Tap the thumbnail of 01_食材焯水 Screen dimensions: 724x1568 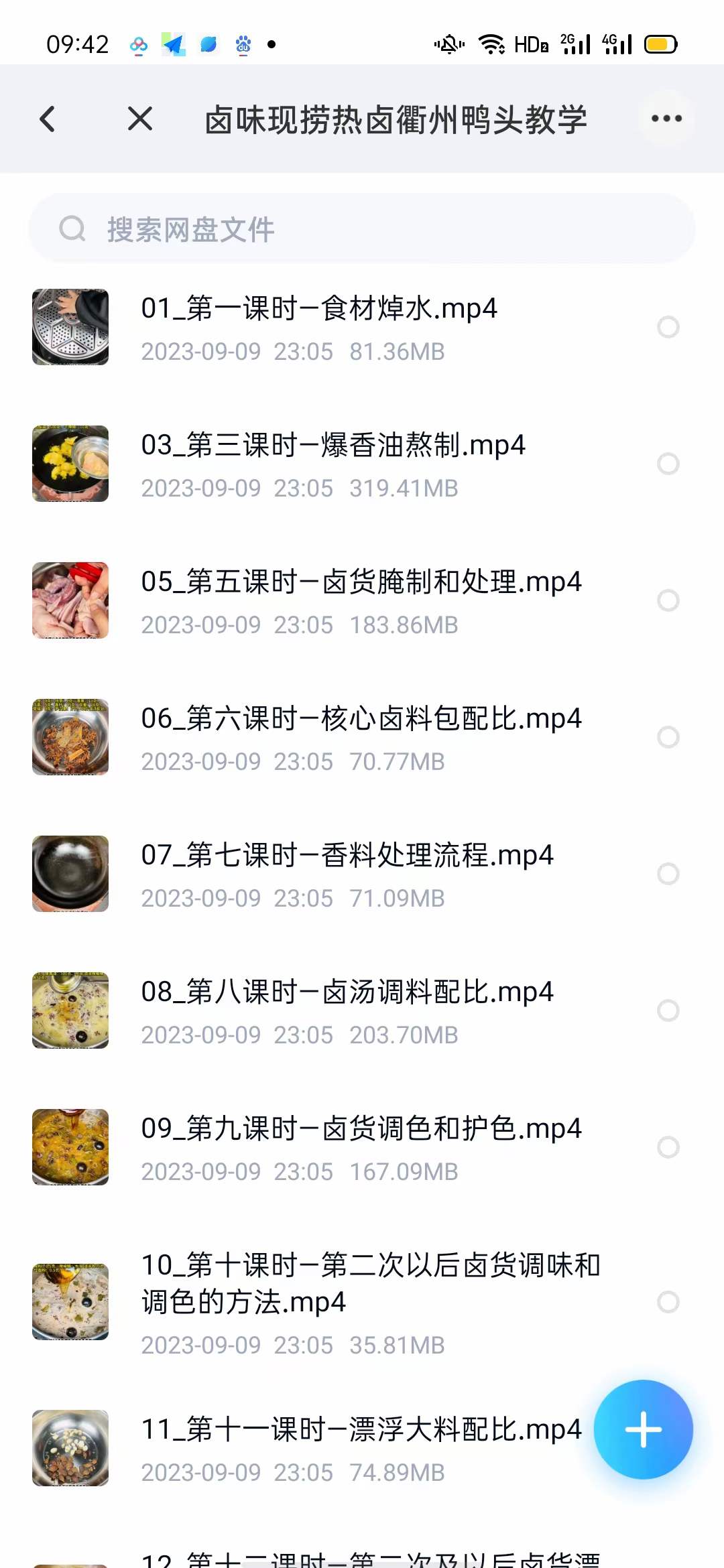click(70, 327)
